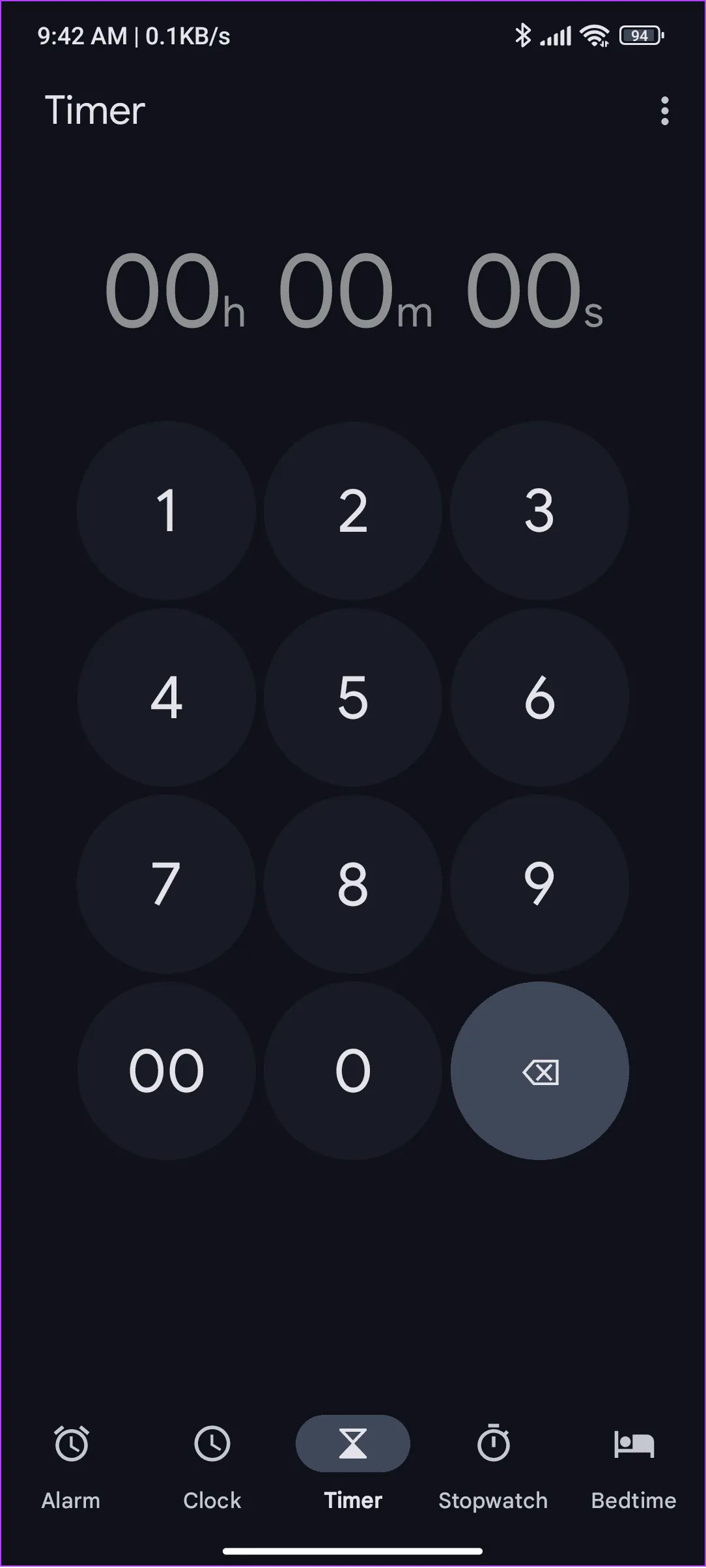Viewport: 706px width, 1568px height.
Task: Tap the 2 key
Action: pyautogui.click(x=353, y=510)
